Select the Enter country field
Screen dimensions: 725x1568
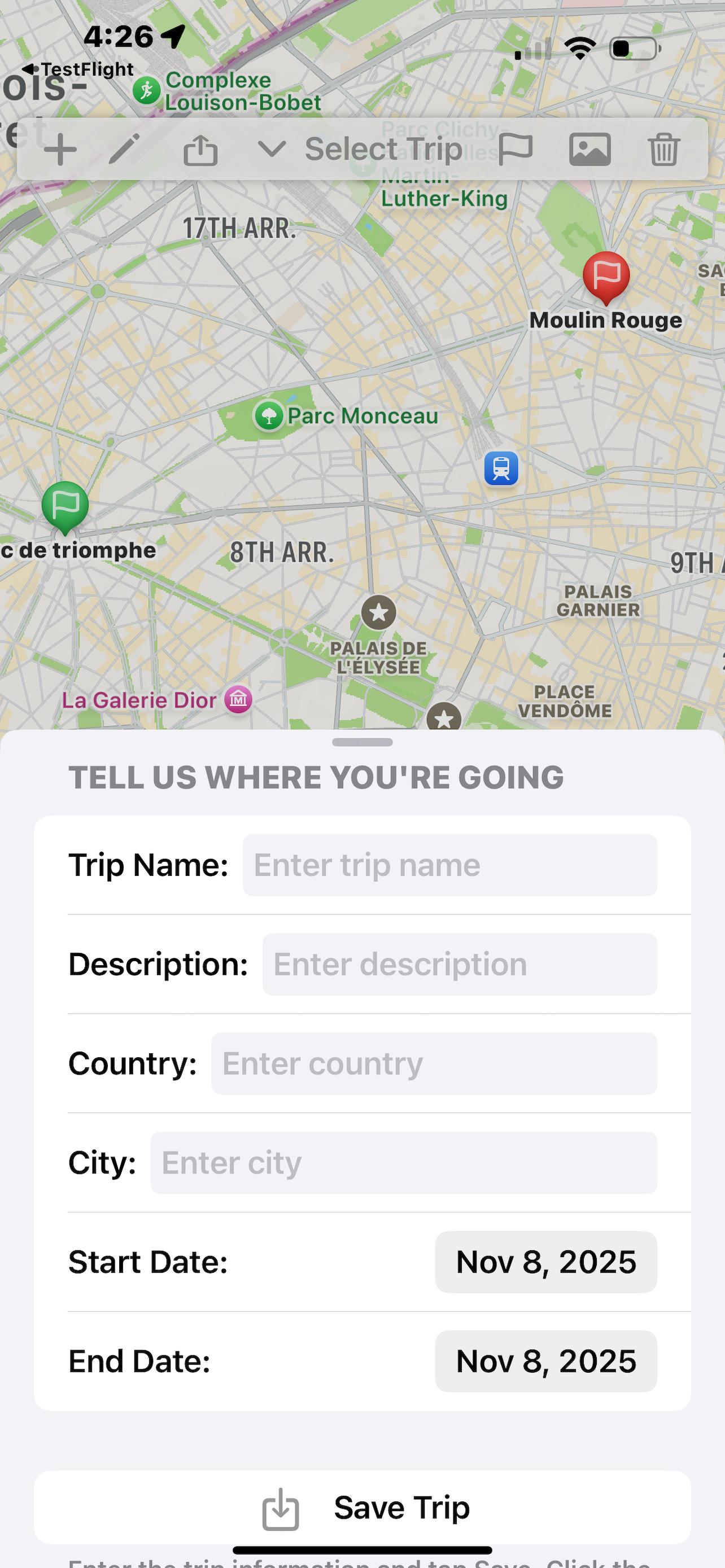(x=434, y=1063)
